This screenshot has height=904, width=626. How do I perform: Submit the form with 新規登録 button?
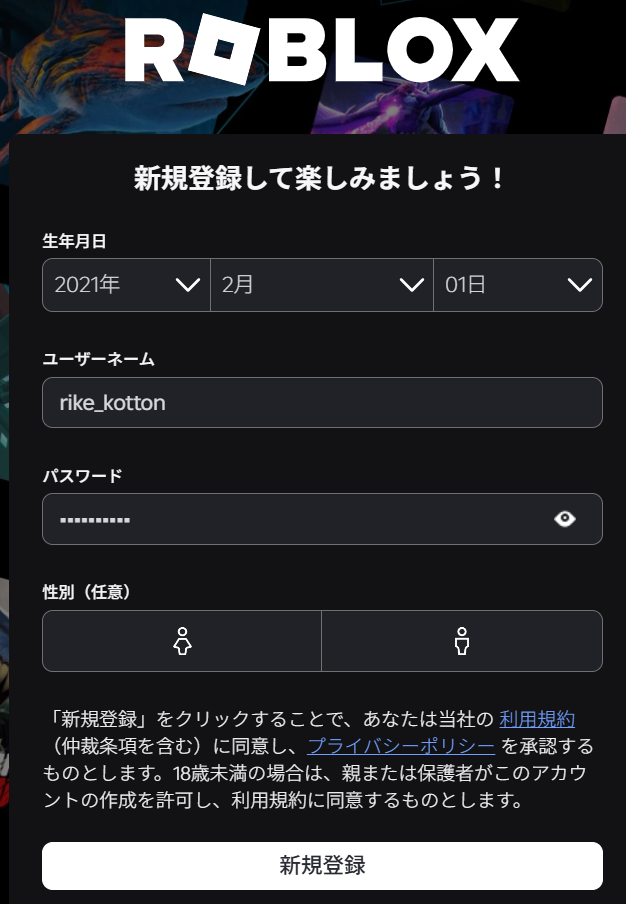[322, 865]
